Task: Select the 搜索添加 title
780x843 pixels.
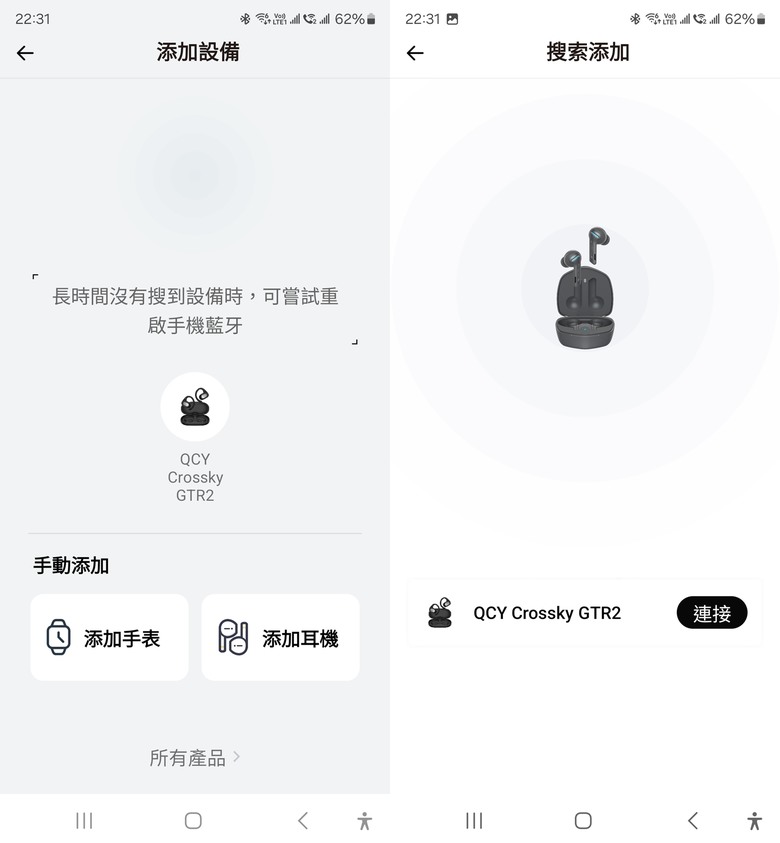Action: pos(584,51)
